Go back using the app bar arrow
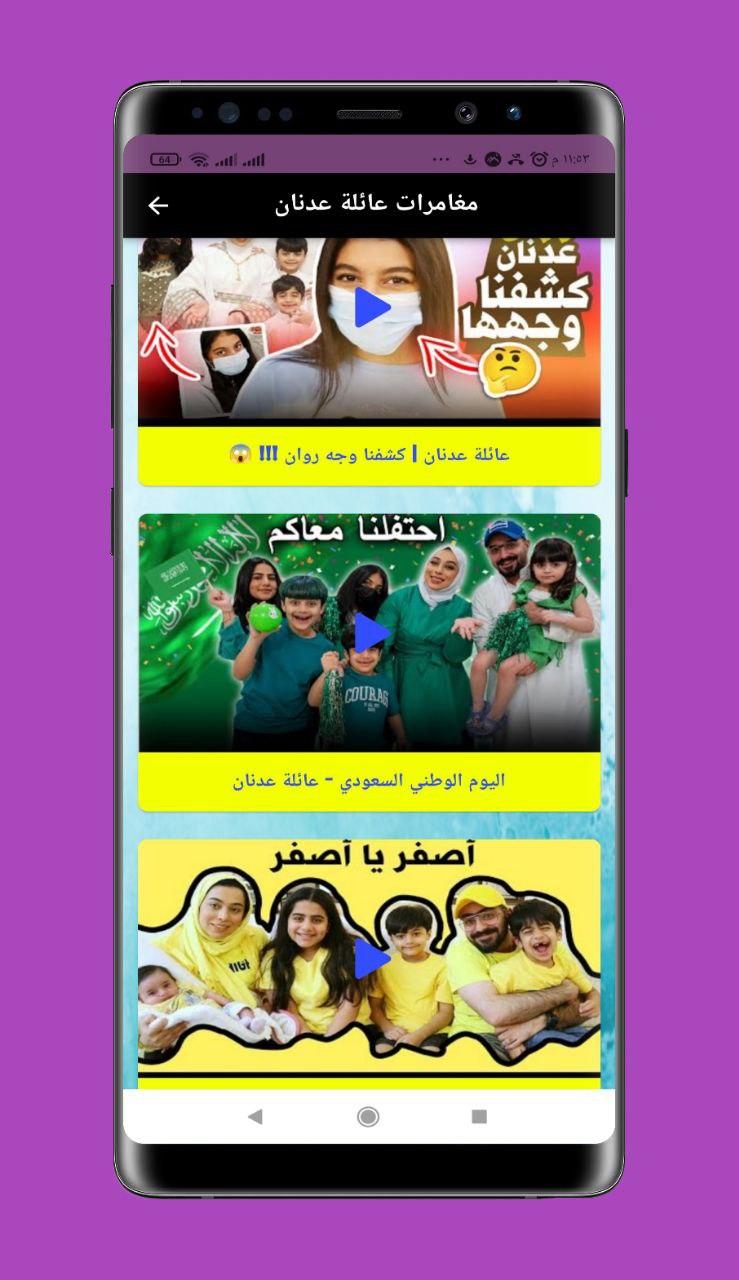This screenshot has width=739, height=1280. tap(158, 205)
